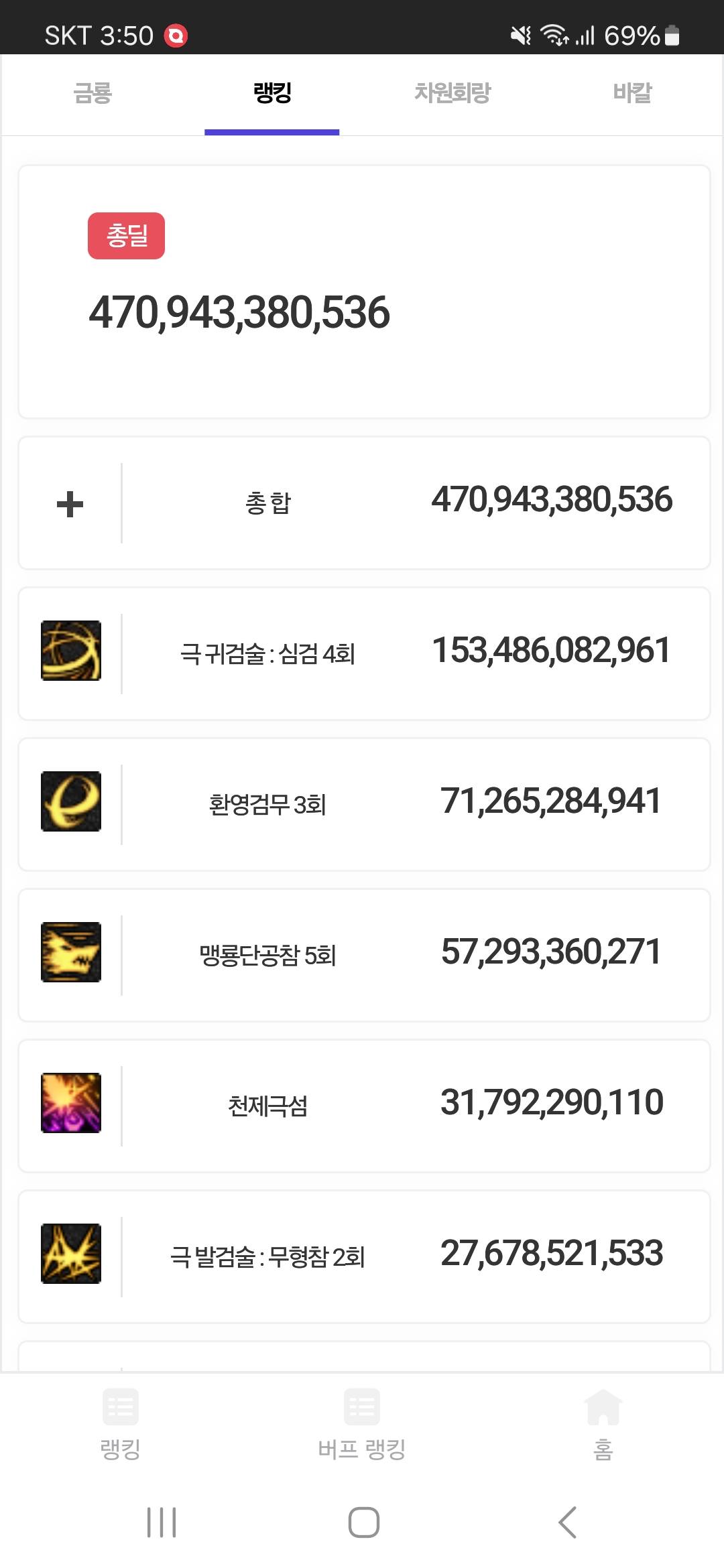Open the 차원회랑 tab
Screen dimensions: 724x1568
452,93
